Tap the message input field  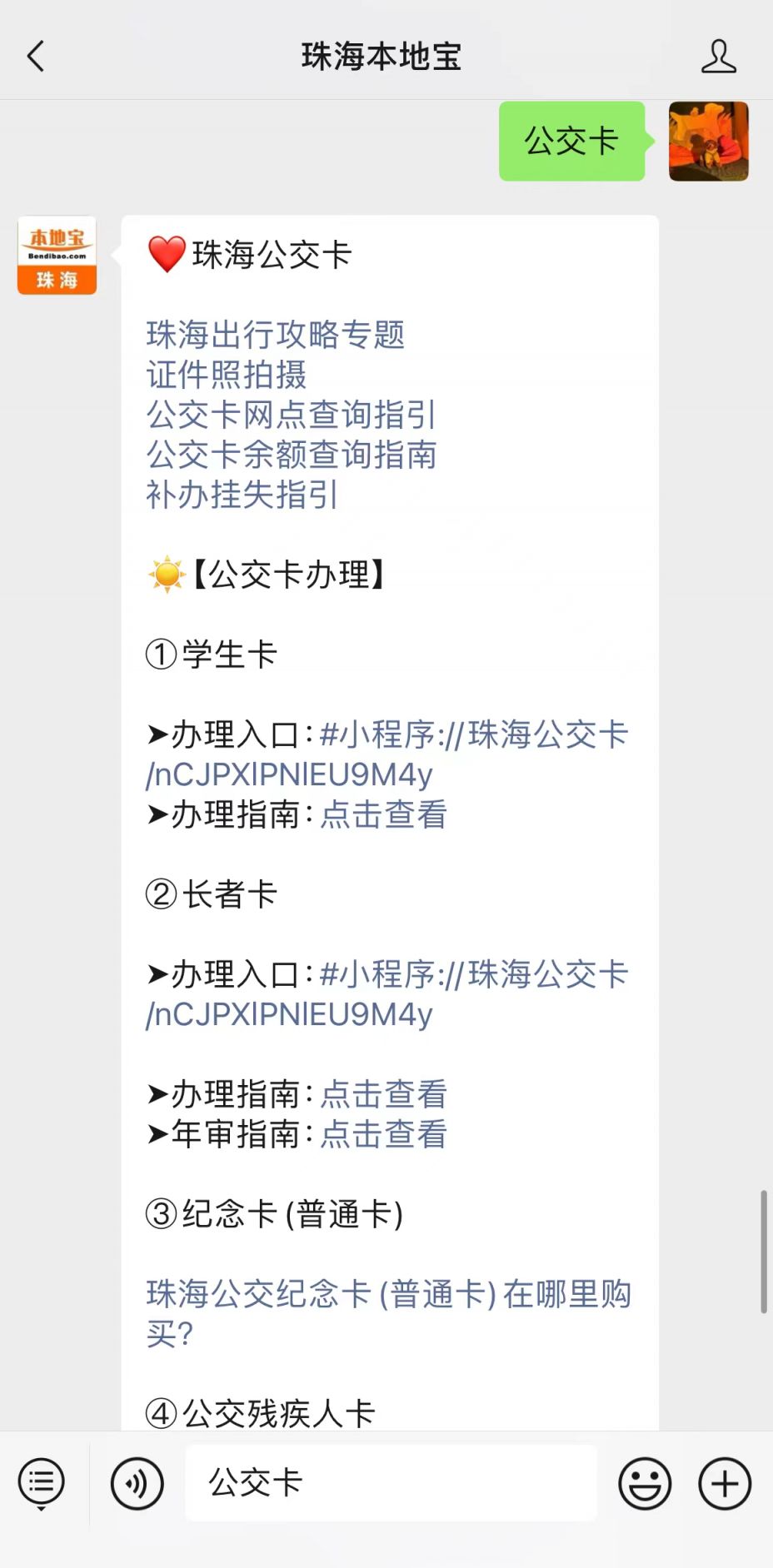coord(391,1483)
